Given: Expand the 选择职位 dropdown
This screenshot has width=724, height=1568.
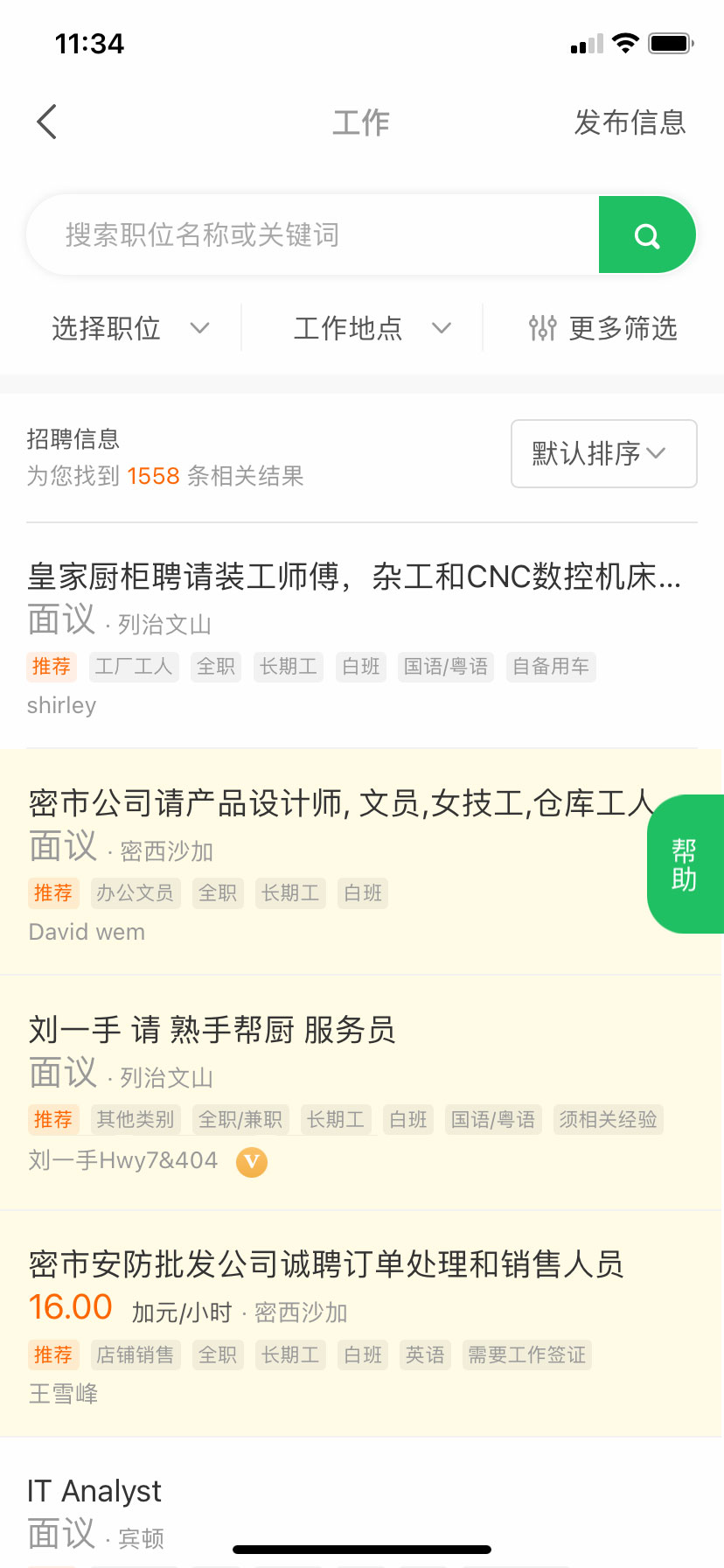Looking at the screenshot, I should (x=131, y=328).
